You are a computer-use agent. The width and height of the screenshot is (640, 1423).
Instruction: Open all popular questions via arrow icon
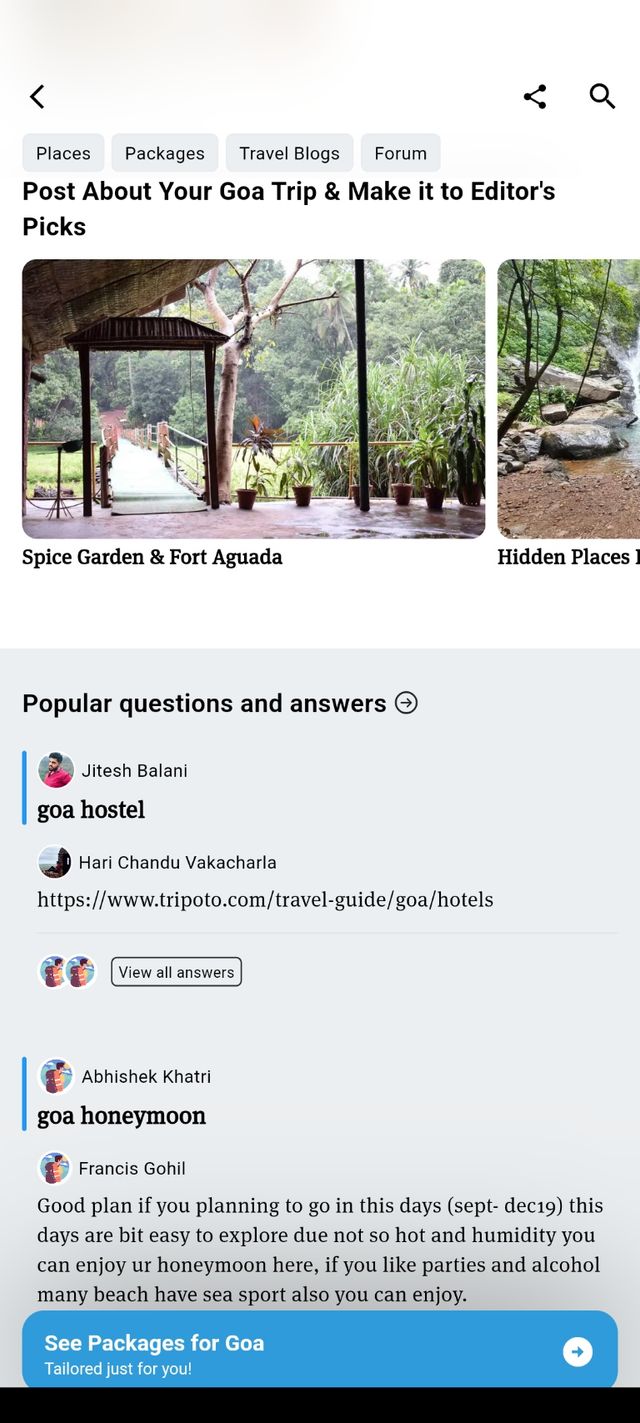point(406,703)
